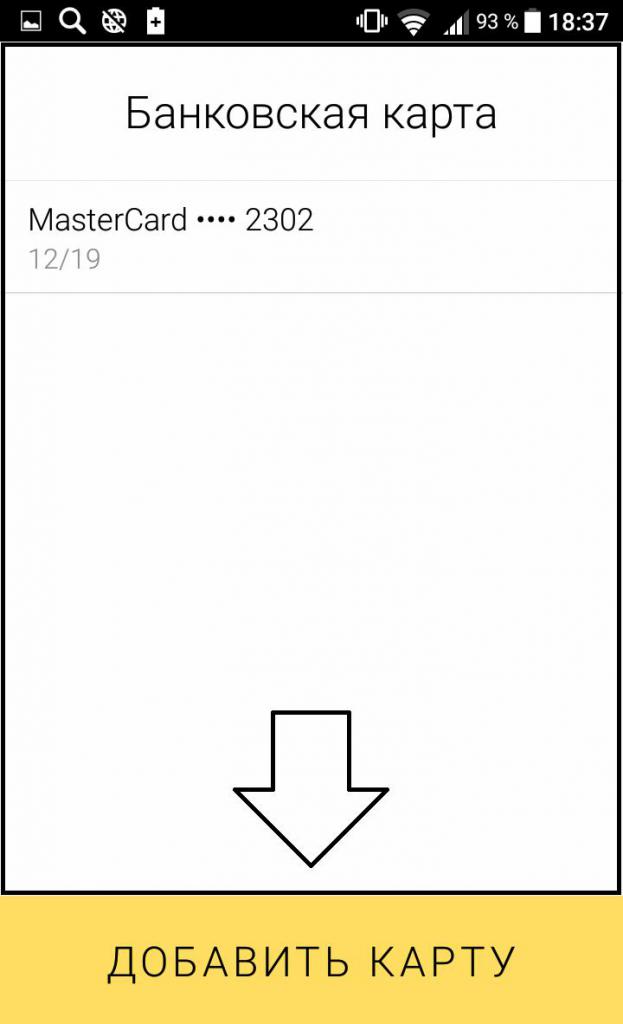Viewport: 623px width, 1024px height.
Task: Select the MasterCard ending in 2302
Action: [x=311, y=237]
